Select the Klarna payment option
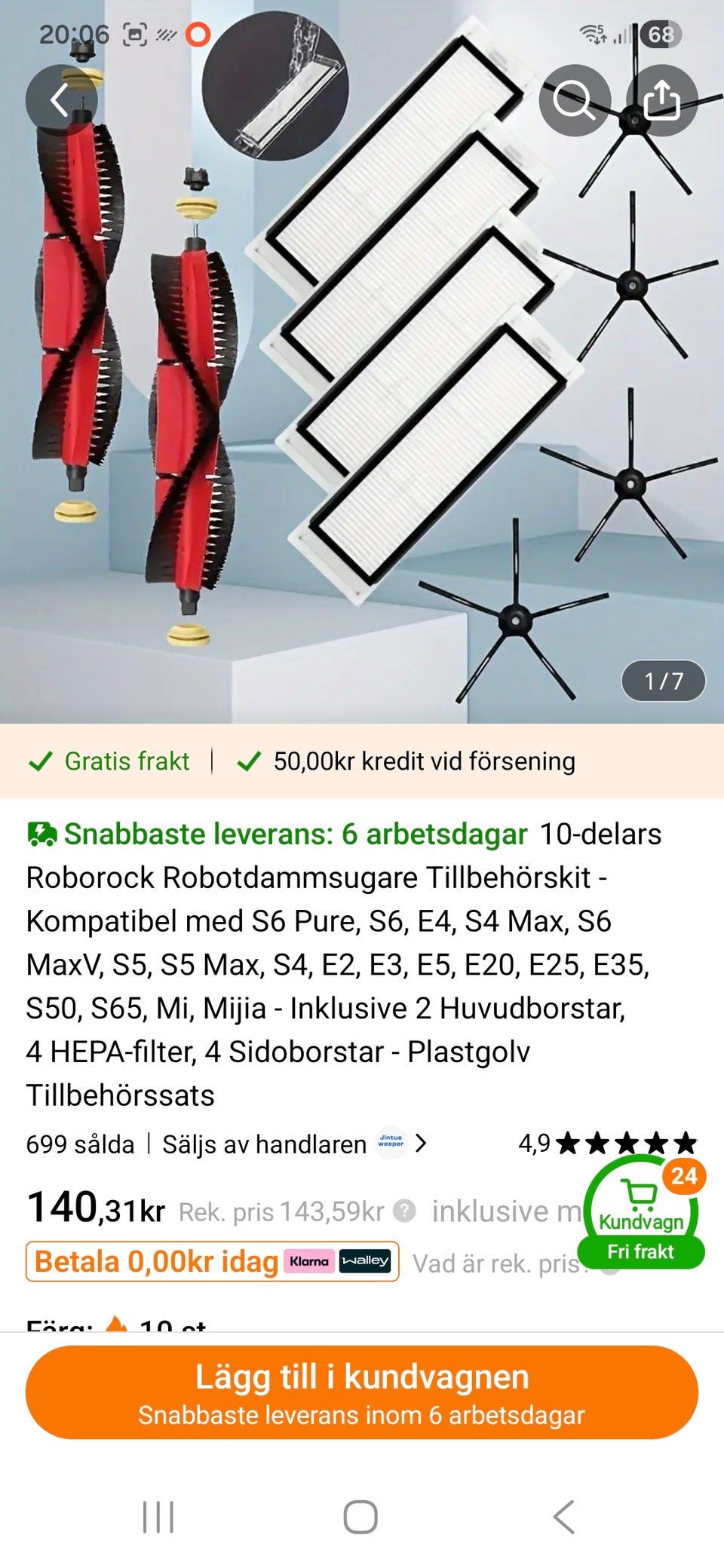724x1568 pixels. coord(309,1260)
